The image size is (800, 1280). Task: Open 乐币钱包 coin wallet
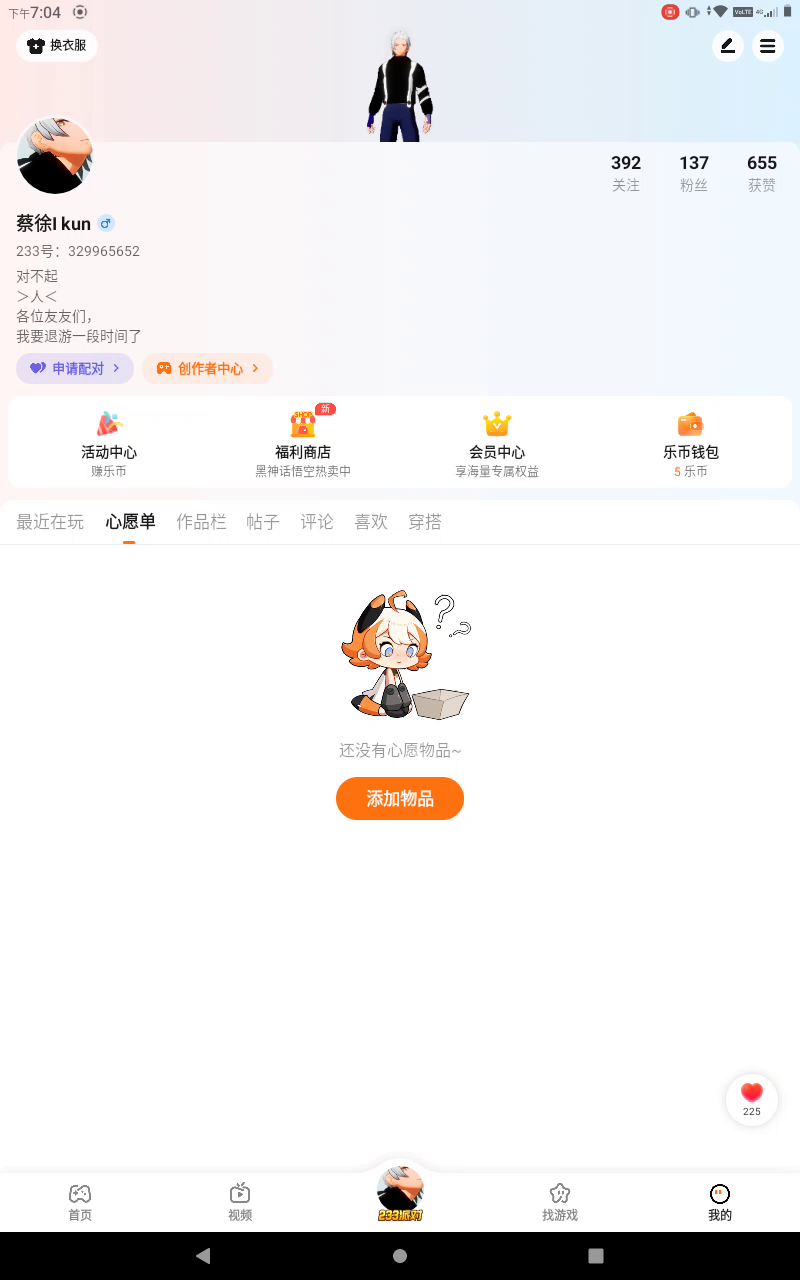click(691, 442)
